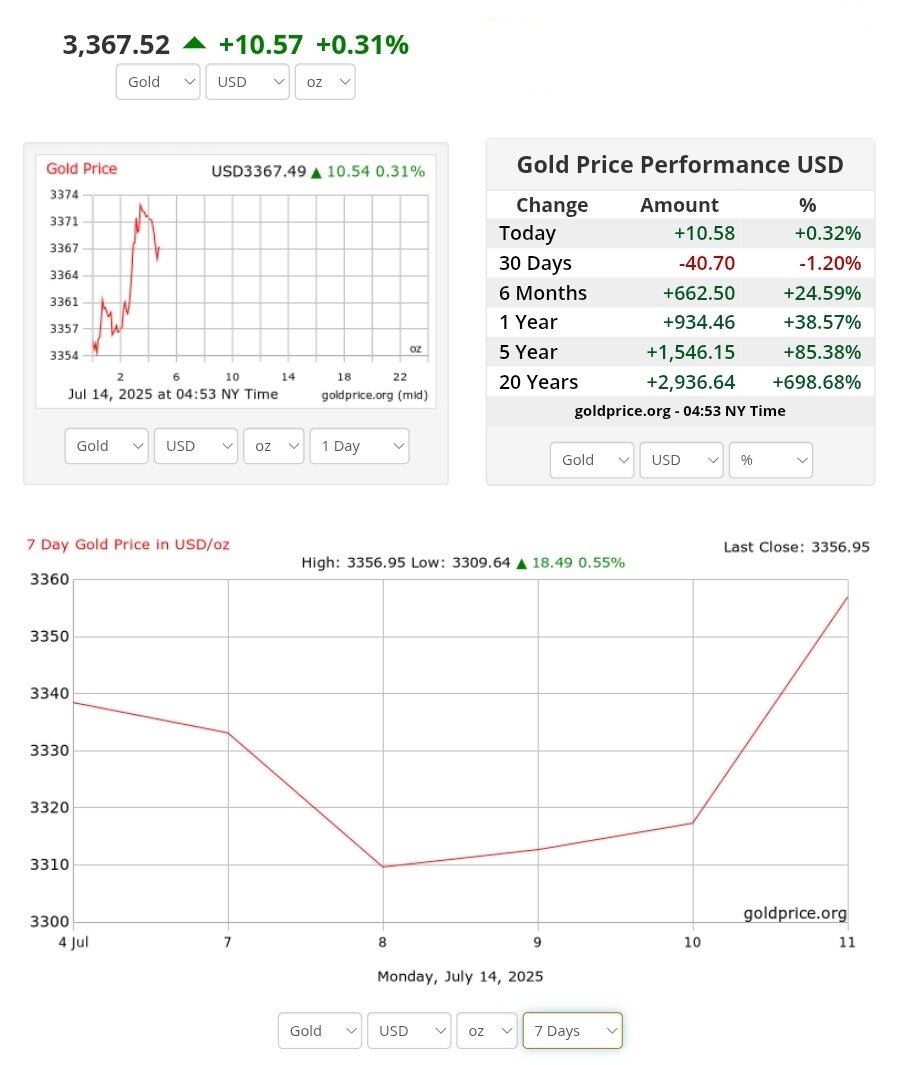Image resolution: width=913 pixels, height=1065 pixels.
Task: Expand the % dropdown under the Performance table
Action: (x=770, y=460)
